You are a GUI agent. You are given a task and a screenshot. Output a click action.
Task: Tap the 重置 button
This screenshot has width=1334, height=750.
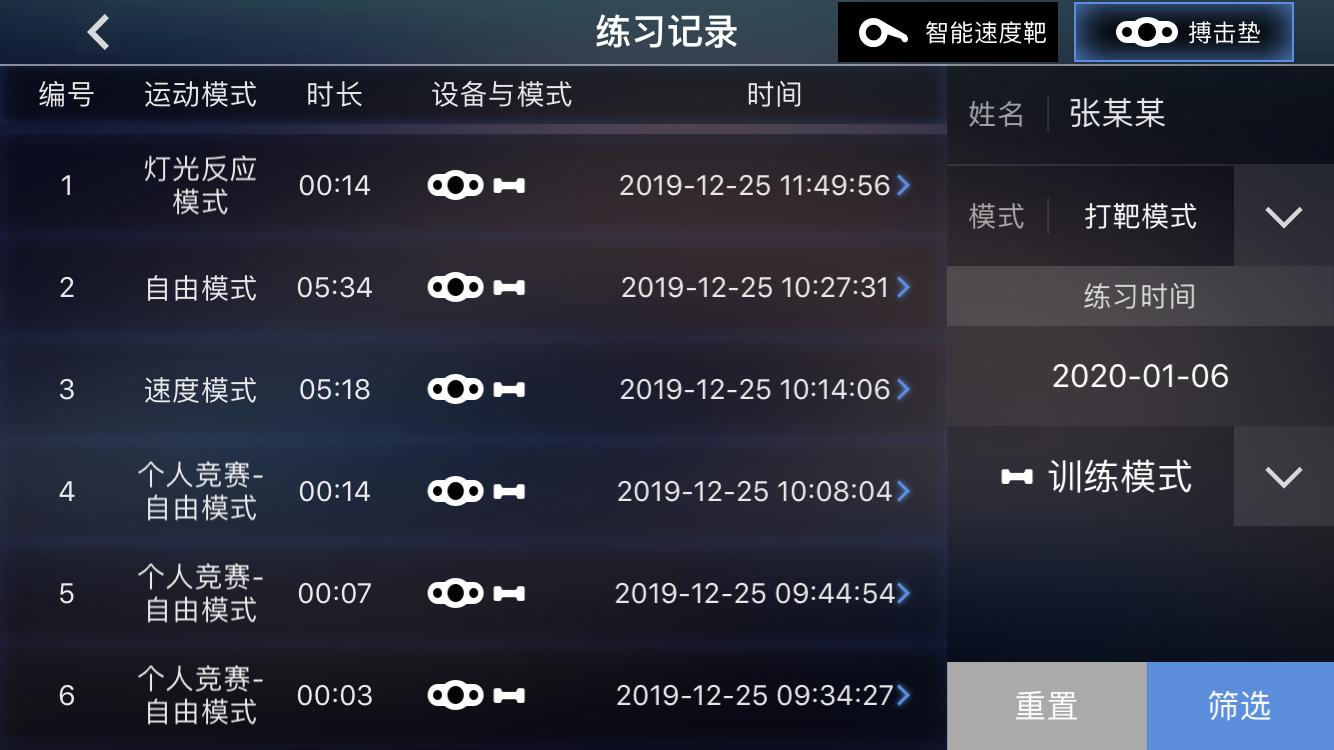tap(1046, 706)
